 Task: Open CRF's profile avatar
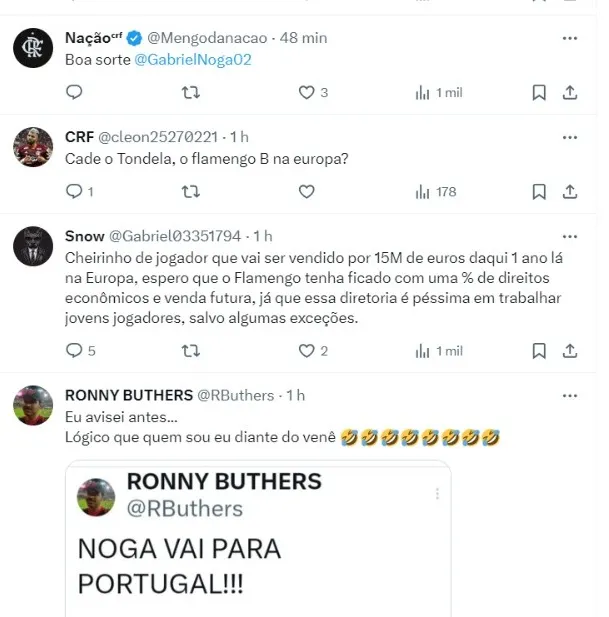[x=33, y=146]
